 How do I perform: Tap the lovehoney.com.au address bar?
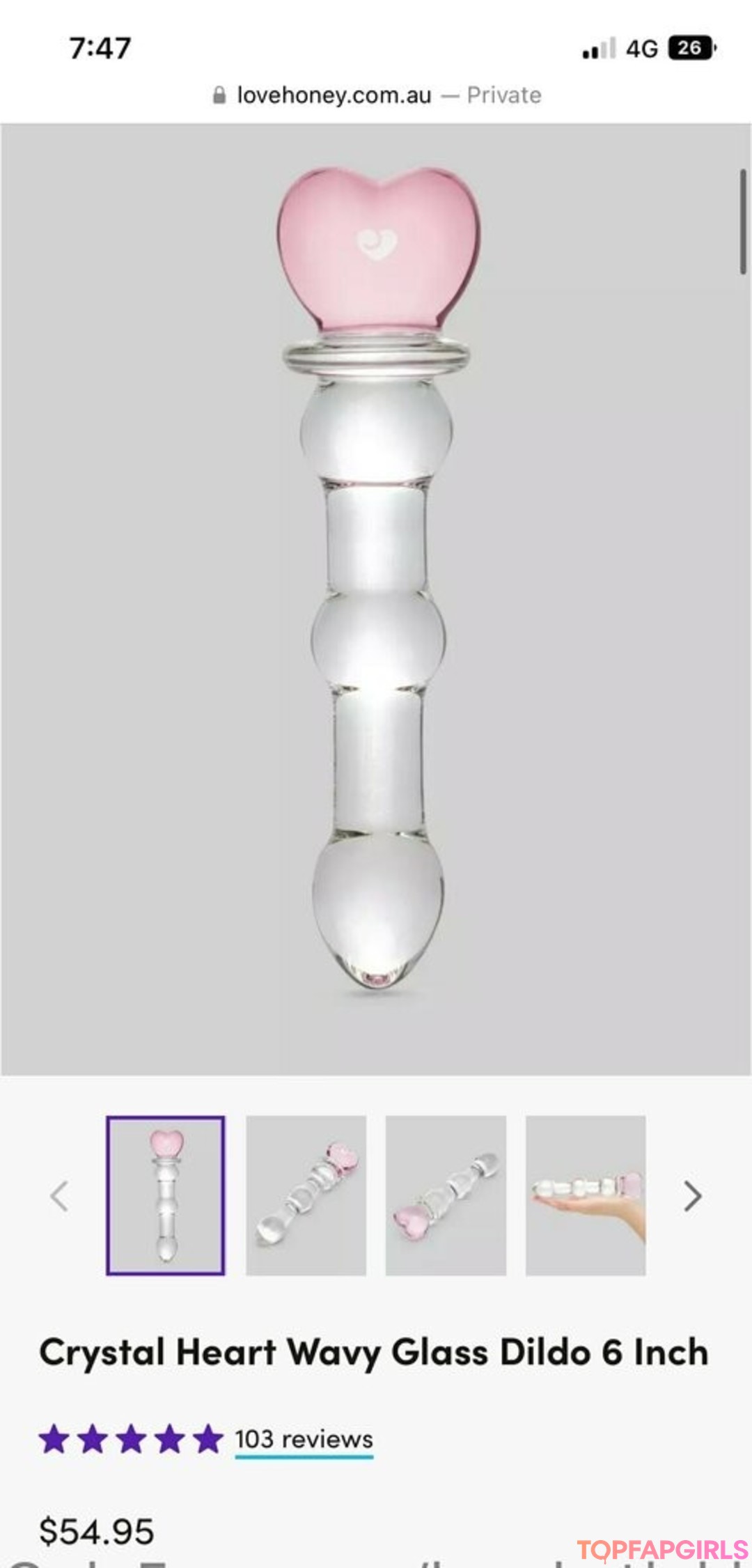coord(377,95)
